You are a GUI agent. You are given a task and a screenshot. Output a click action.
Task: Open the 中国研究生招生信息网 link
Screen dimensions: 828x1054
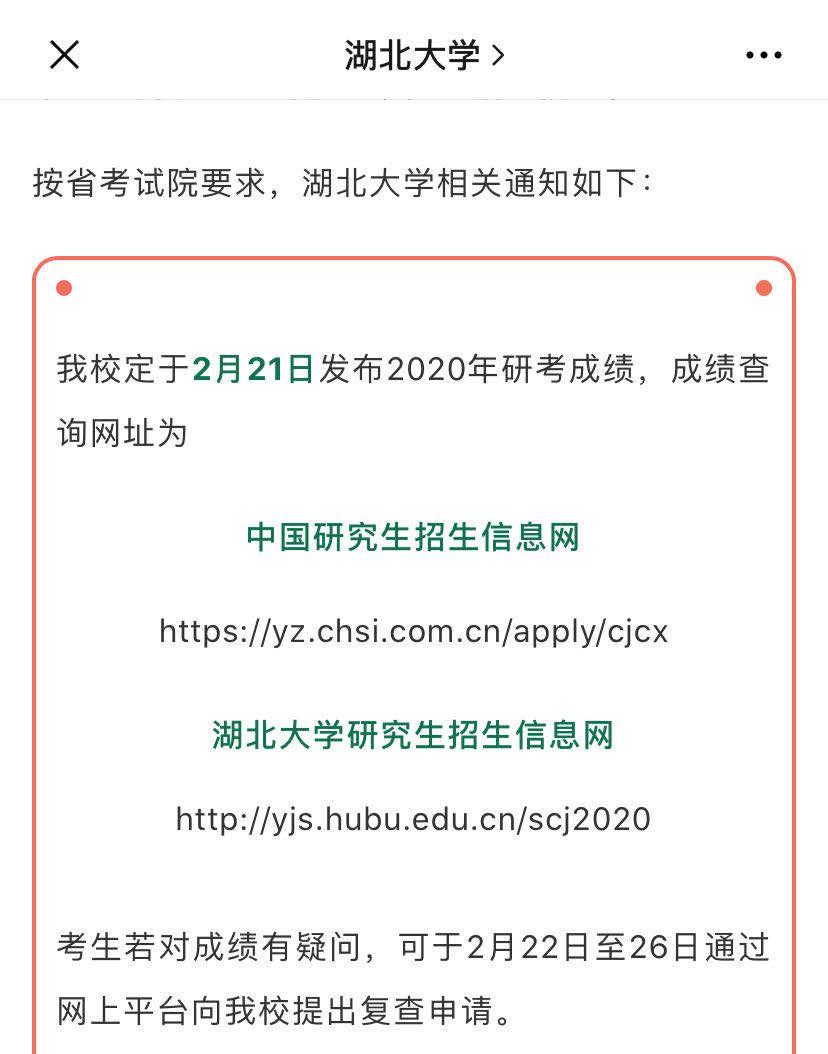[x=414, y=536]
